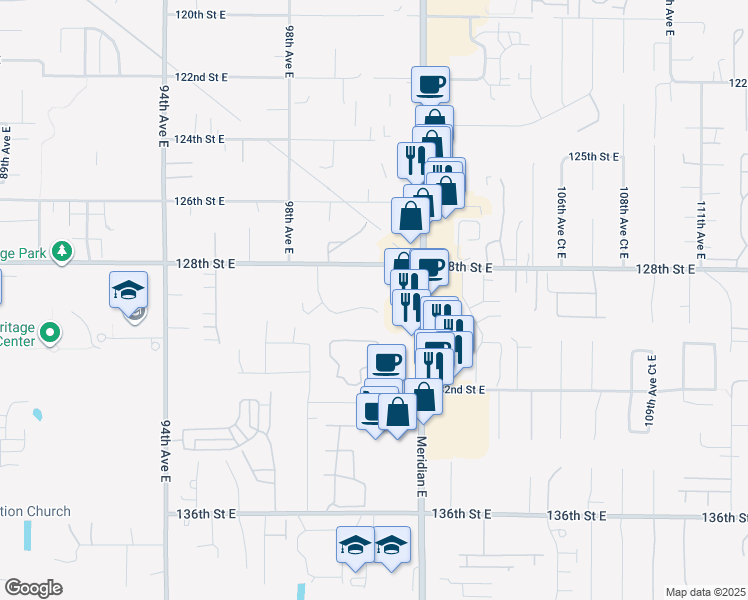
Task: Tap the coffee cup marker near 122nd St E
Action: [x=430, y=85]
